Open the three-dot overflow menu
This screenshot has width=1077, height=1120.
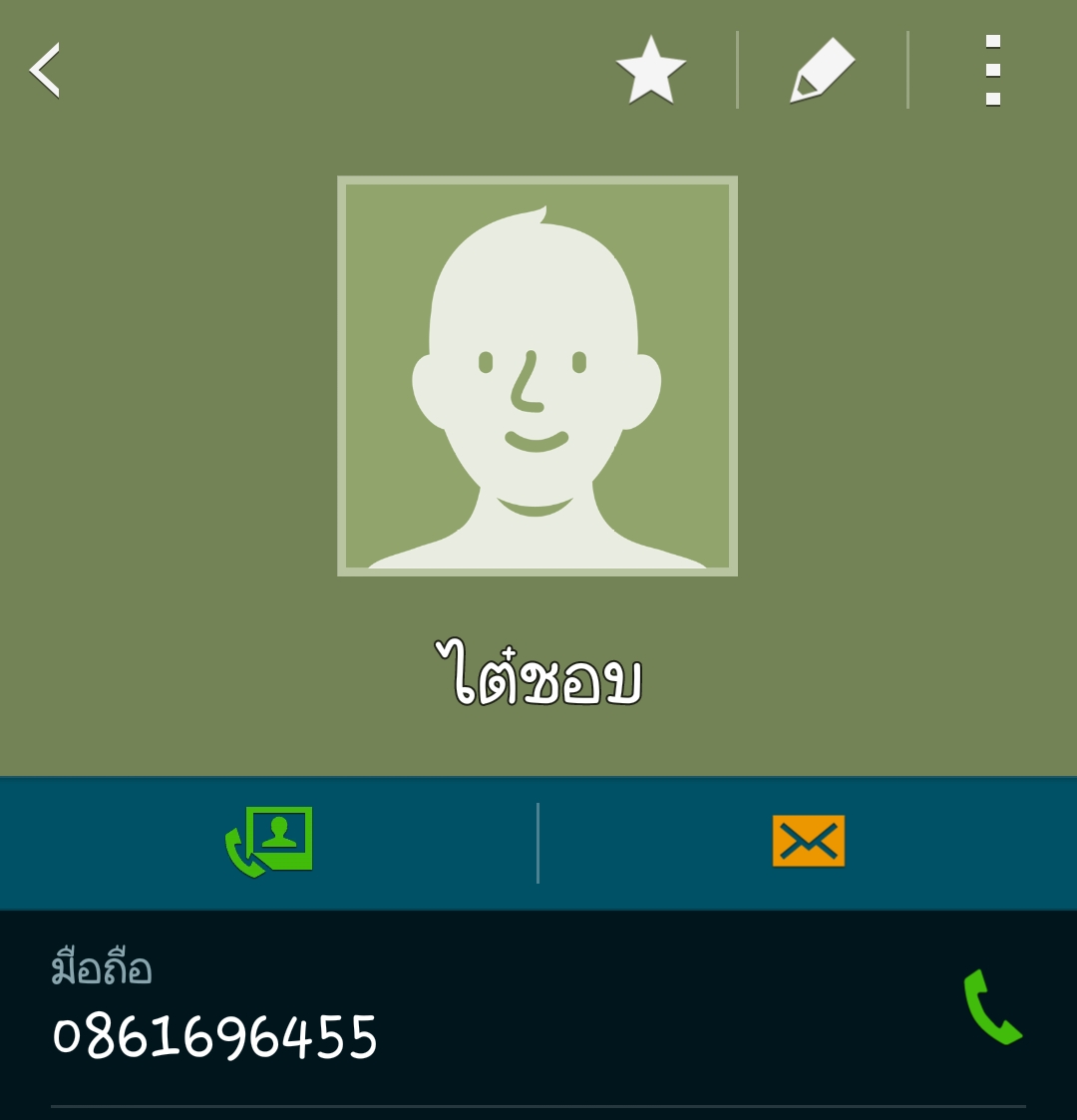coord(992,70)
